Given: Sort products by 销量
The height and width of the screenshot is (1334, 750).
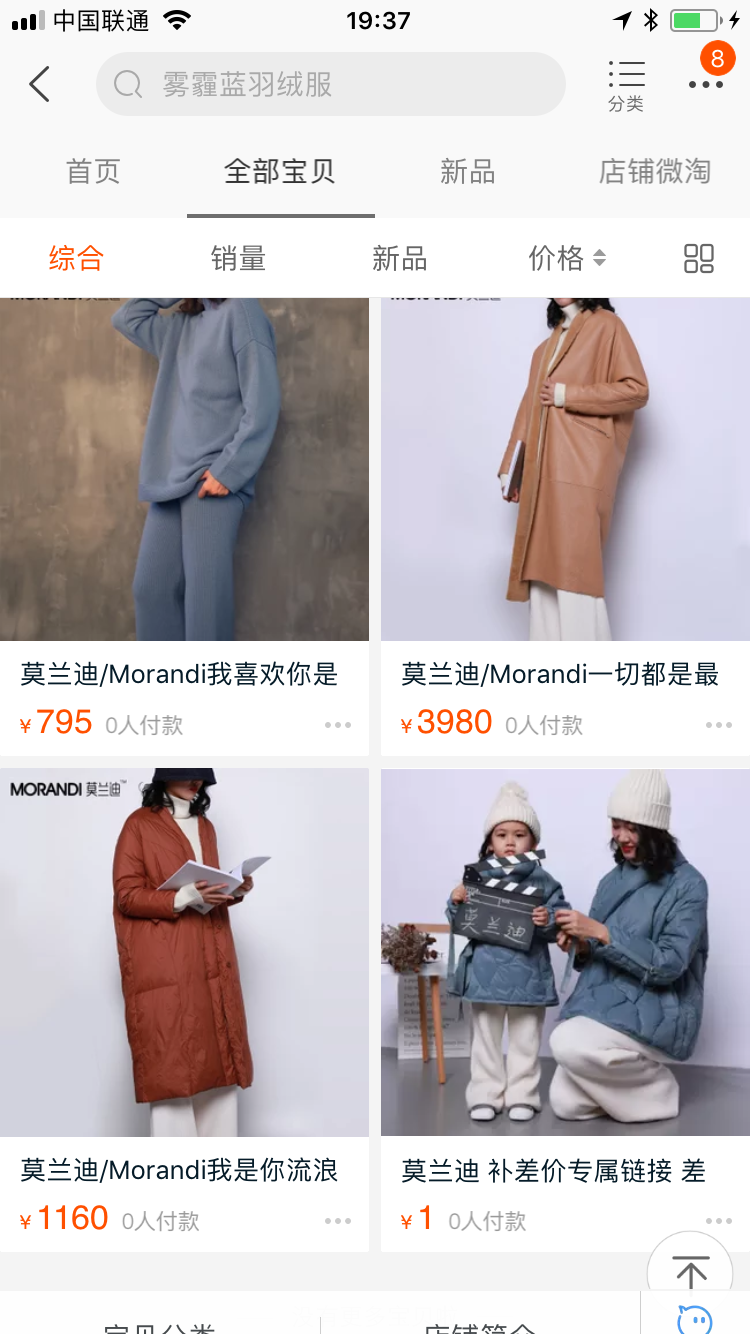Looking at the screenshot, I should point(238,259).
